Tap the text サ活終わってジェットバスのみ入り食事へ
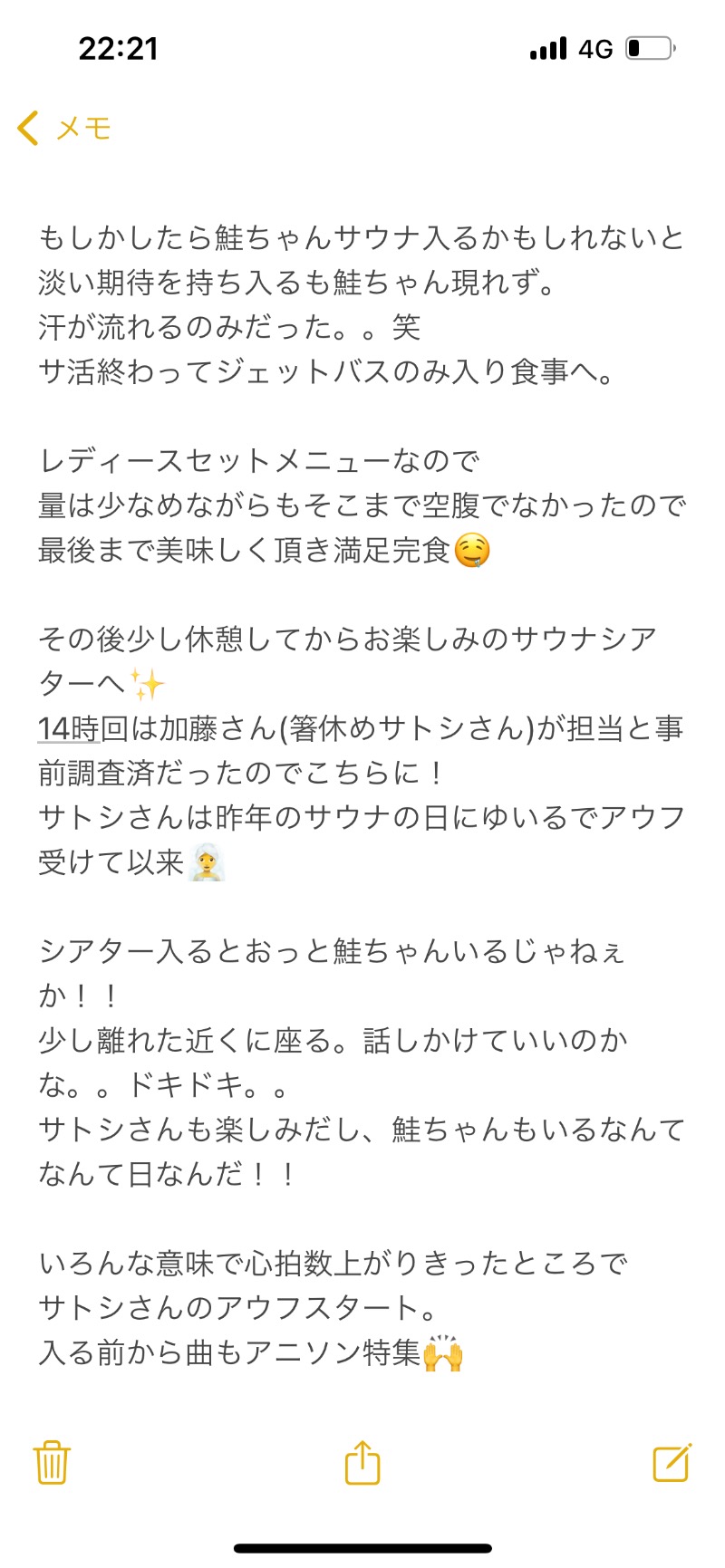 coord(326,373)
